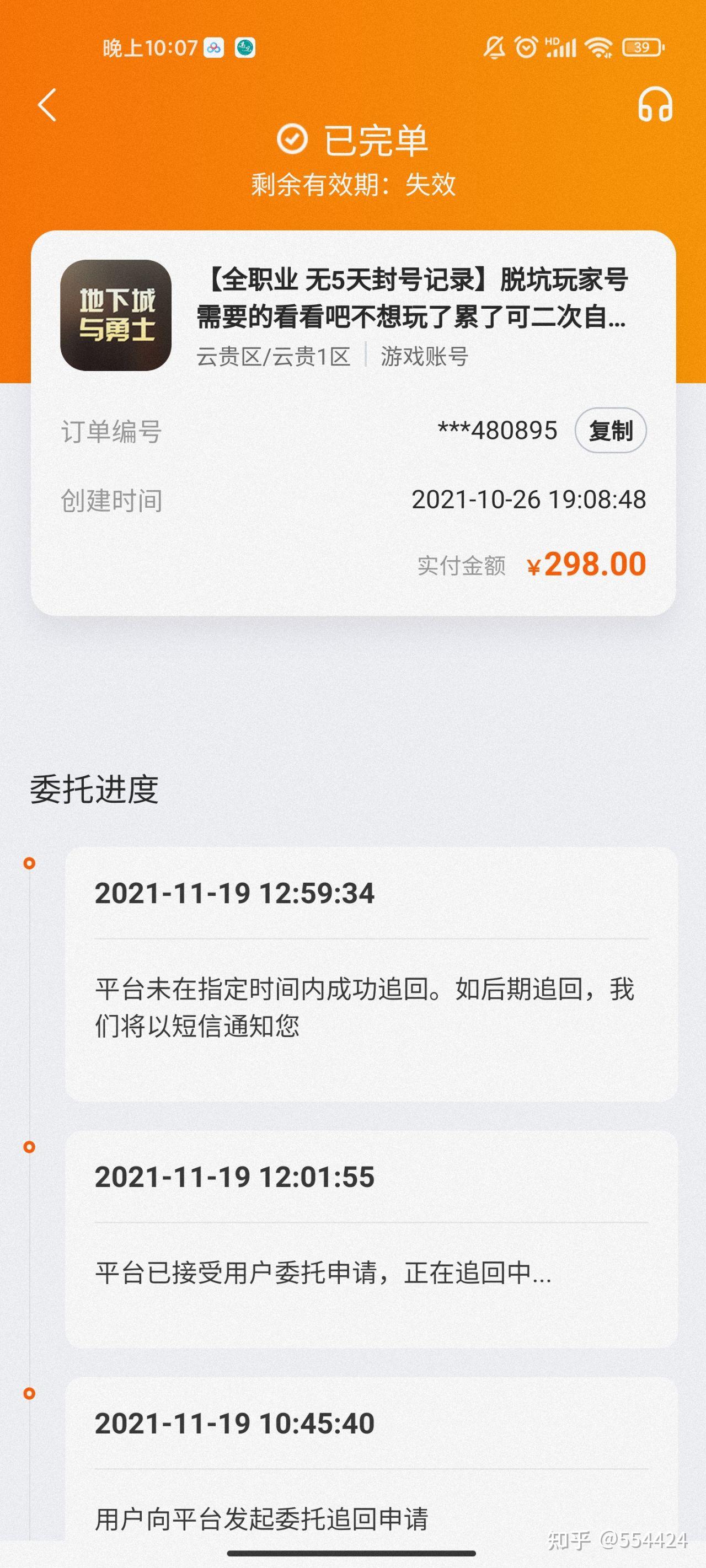
Task: Tap the order number ***480895
Action: click(496, 431)
